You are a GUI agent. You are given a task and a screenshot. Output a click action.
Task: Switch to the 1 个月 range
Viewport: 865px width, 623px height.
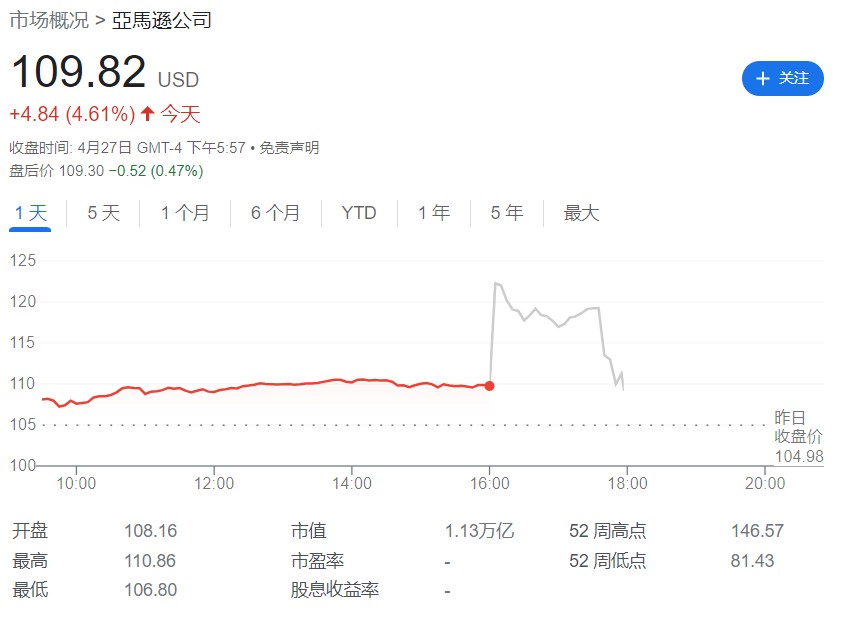186,213
